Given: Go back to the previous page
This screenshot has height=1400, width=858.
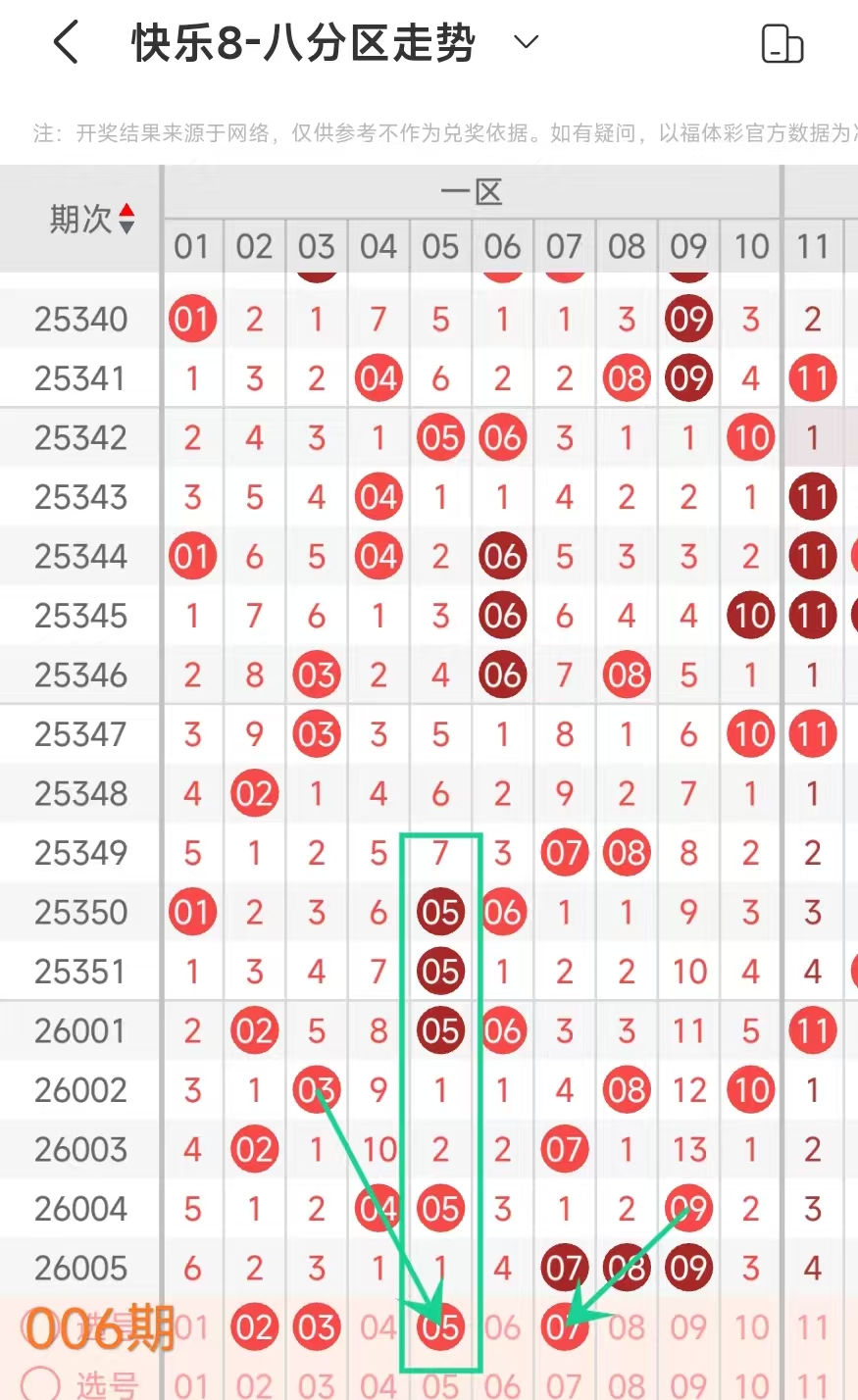Looking at the screenshot, I should coord(66,44).
